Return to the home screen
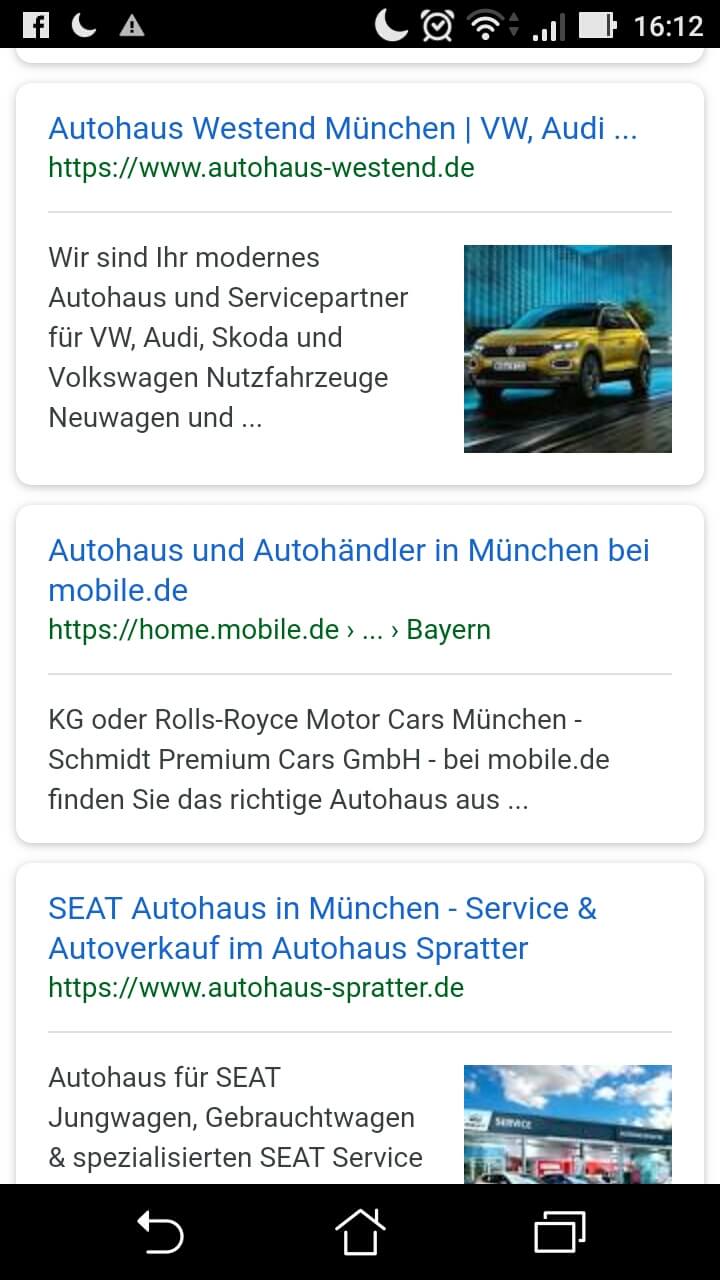The height and width of the screenshot is (1280, 720). tap(360, 1232)
